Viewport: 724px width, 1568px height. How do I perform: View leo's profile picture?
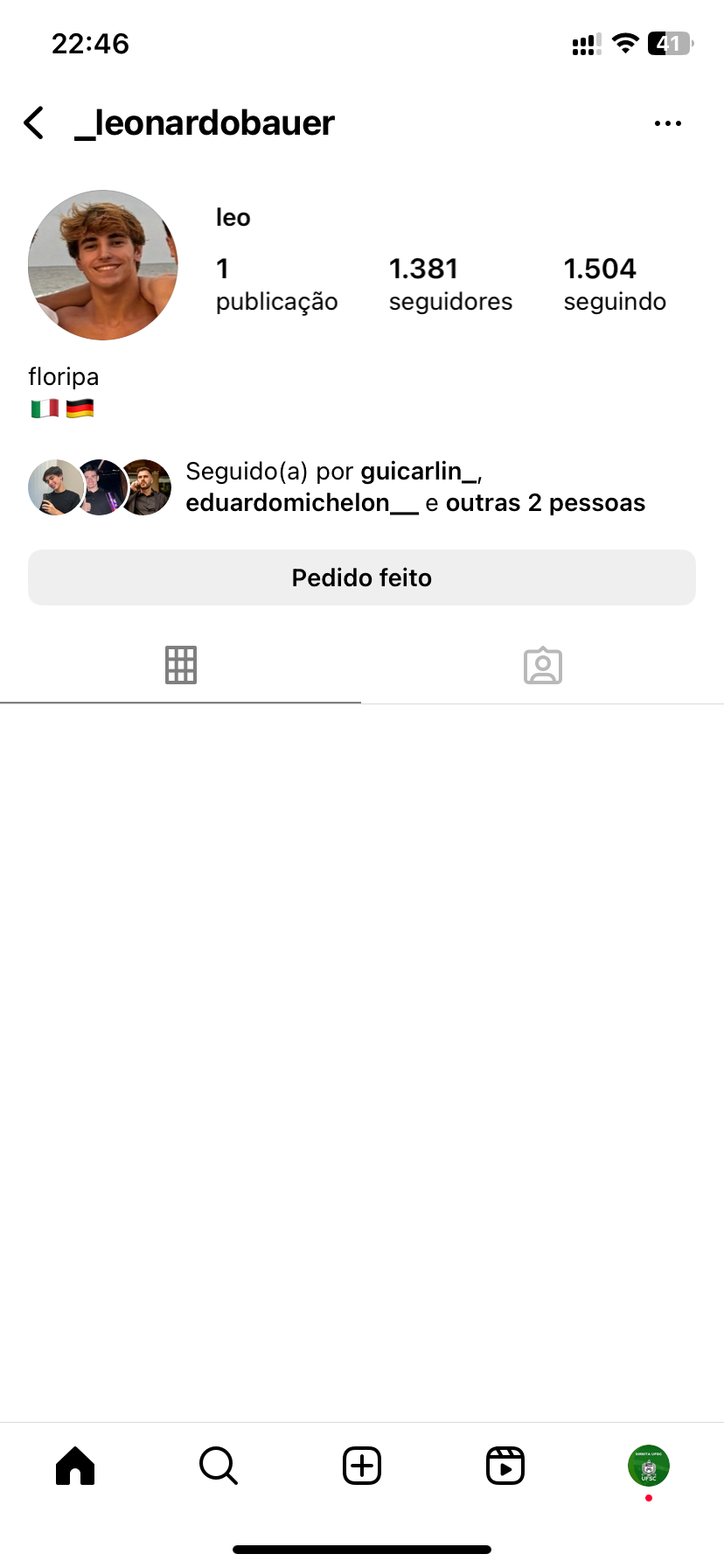tap(103, 265)
